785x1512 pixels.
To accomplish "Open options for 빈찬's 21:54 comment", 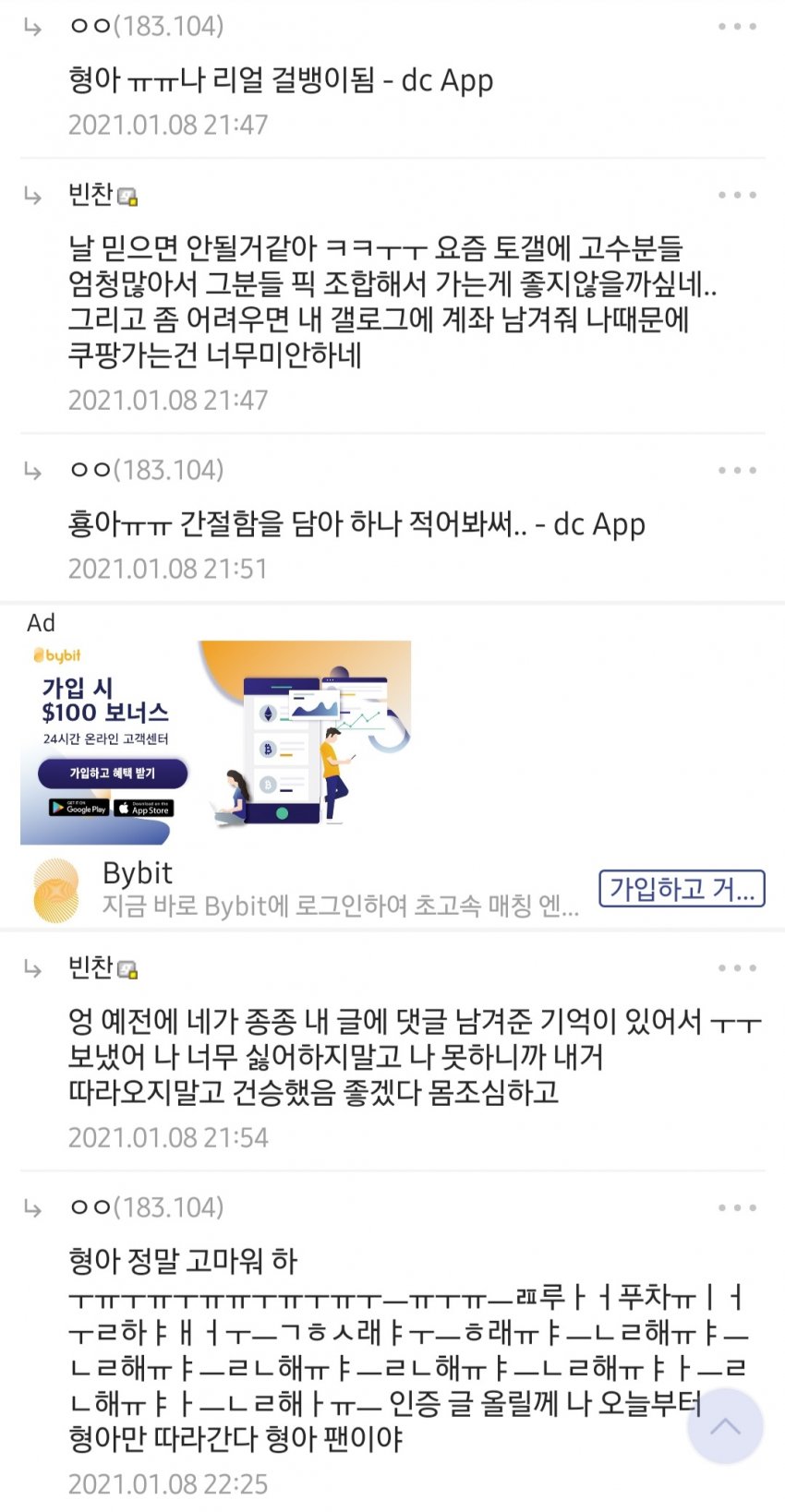I will pos(737,968).
